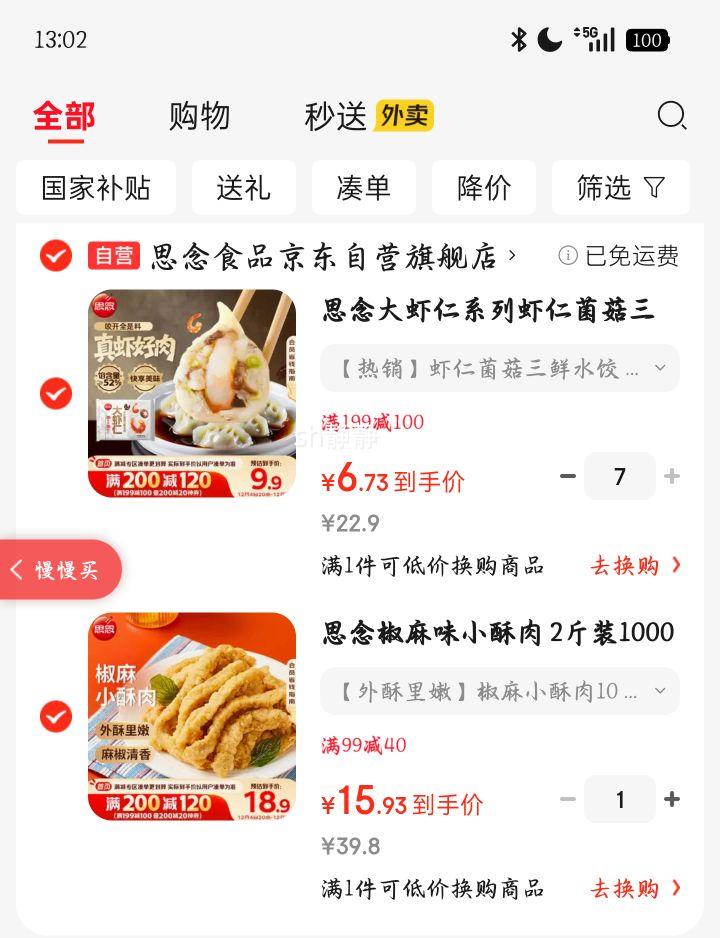The image size is (720, 938).
Task: Click 去换购 for the dumplings deal
Action: (x=624, y=565)
